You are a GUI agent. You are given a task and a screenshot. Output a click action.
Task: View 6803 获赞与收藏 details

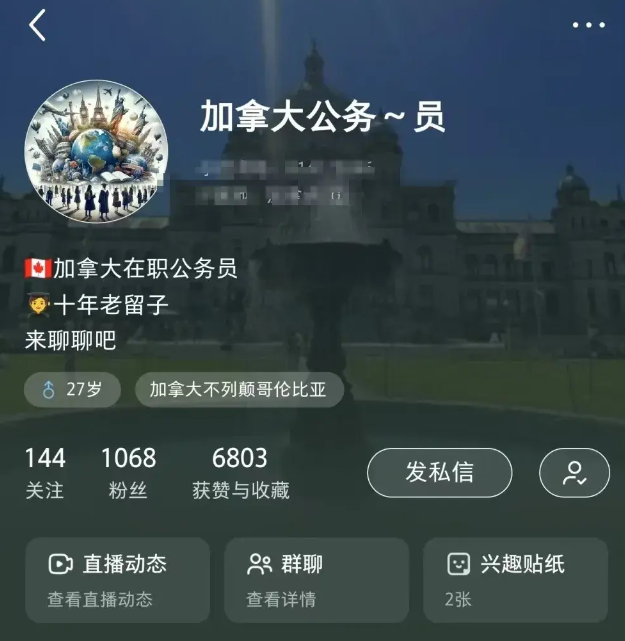tap(240, 473)
